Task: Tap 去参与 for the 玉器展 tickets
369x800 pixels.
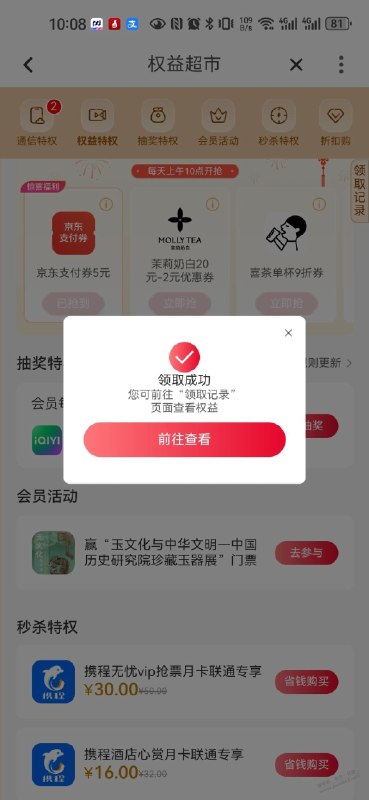Action: (307, 553)
